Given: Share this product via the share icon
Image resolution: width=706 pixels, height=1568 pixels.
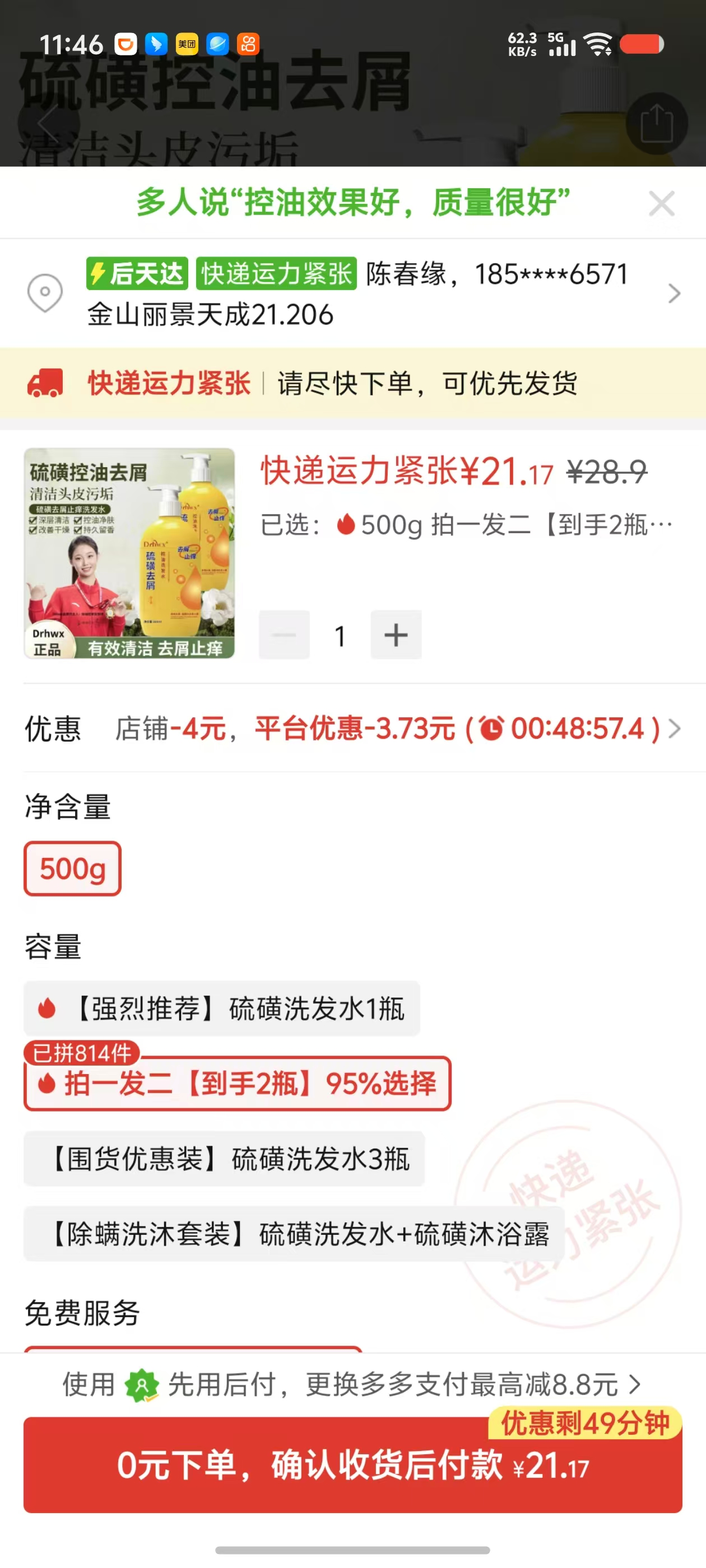Looking at the screenshot, I should click(656, 124).
